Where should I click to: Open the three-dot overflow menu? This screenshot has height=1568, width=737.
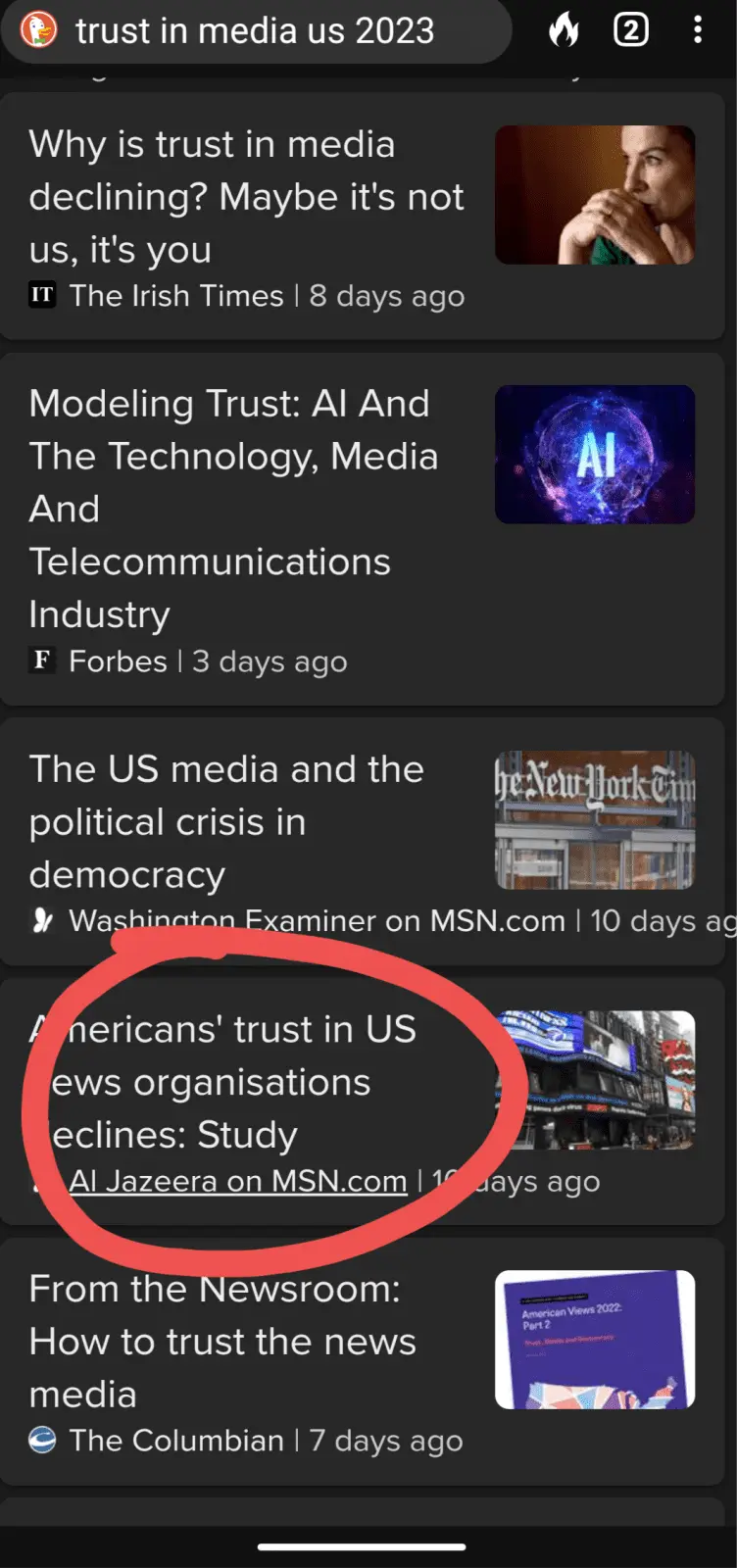pos(698,31)
